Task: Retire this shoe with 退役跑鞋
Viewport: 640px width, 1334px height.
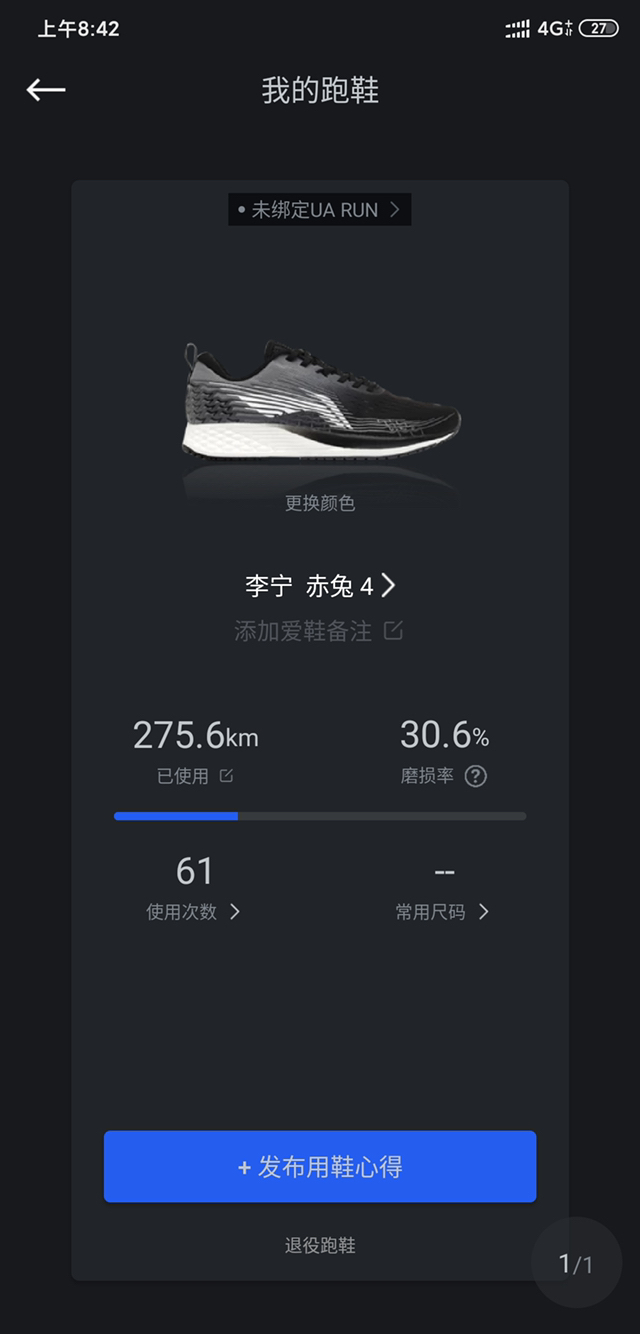Action: coord(320,1245)
